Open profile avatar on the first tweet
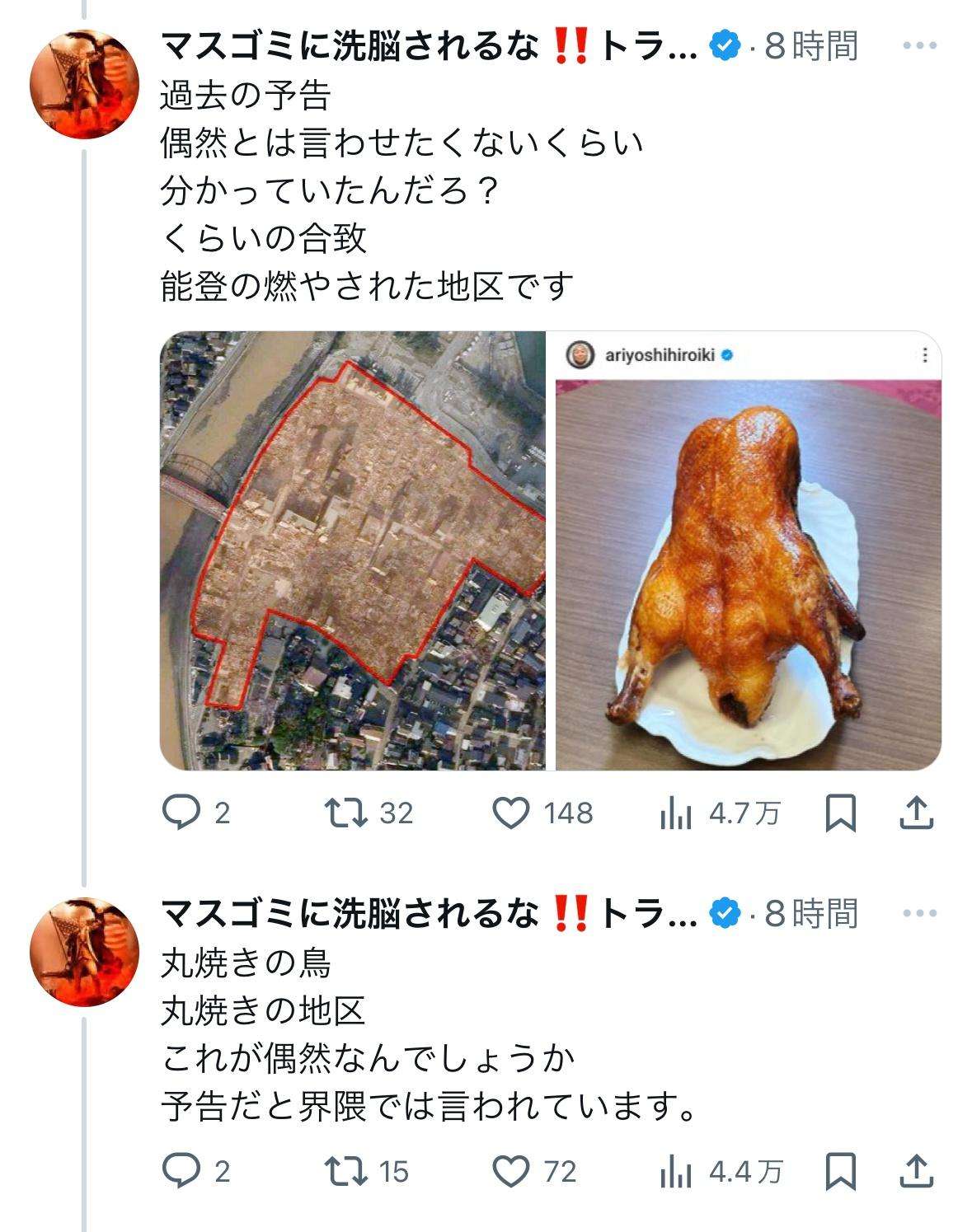The image size is (972, 1232). coord(83,85)
